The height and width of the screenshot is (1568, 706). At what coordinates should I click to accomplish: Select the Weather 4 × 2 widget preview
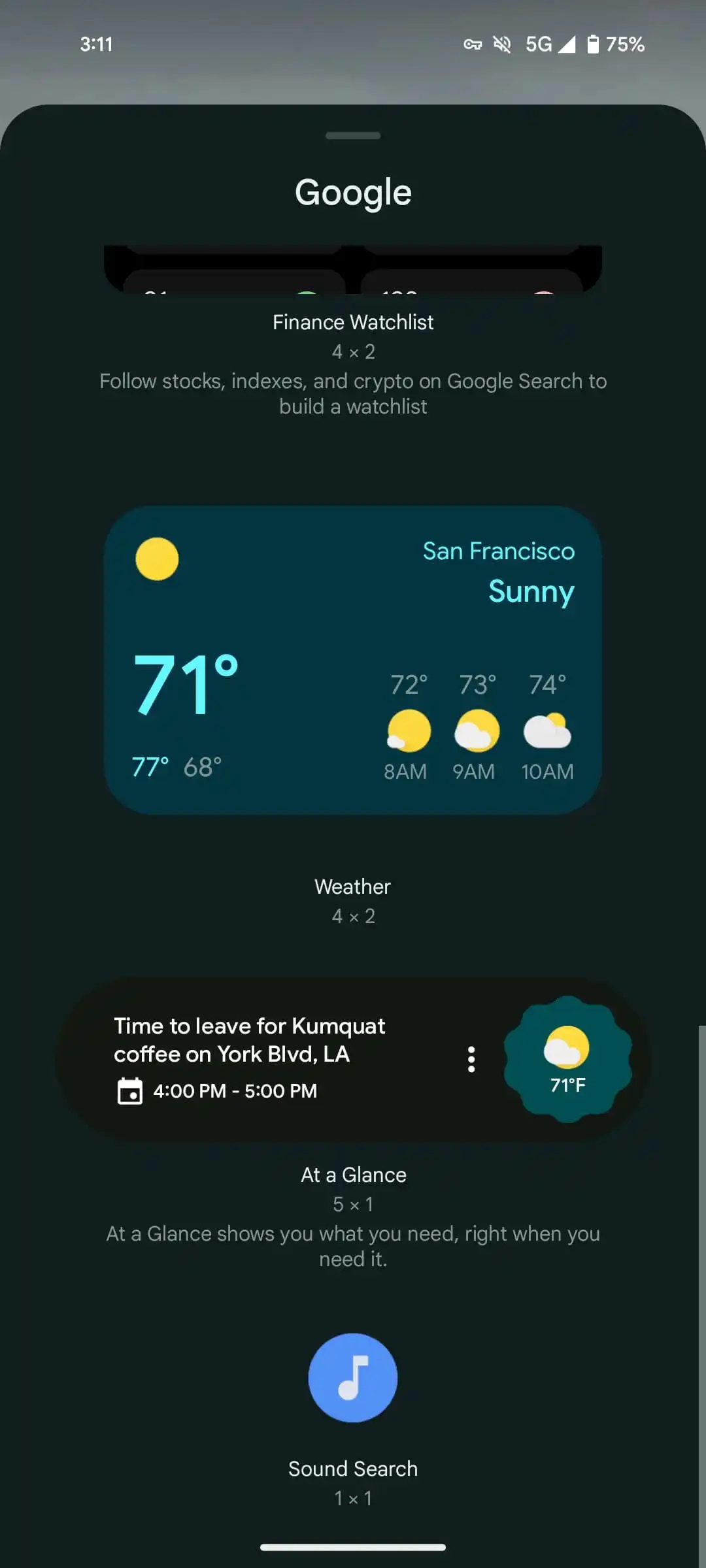click(353, 660)
